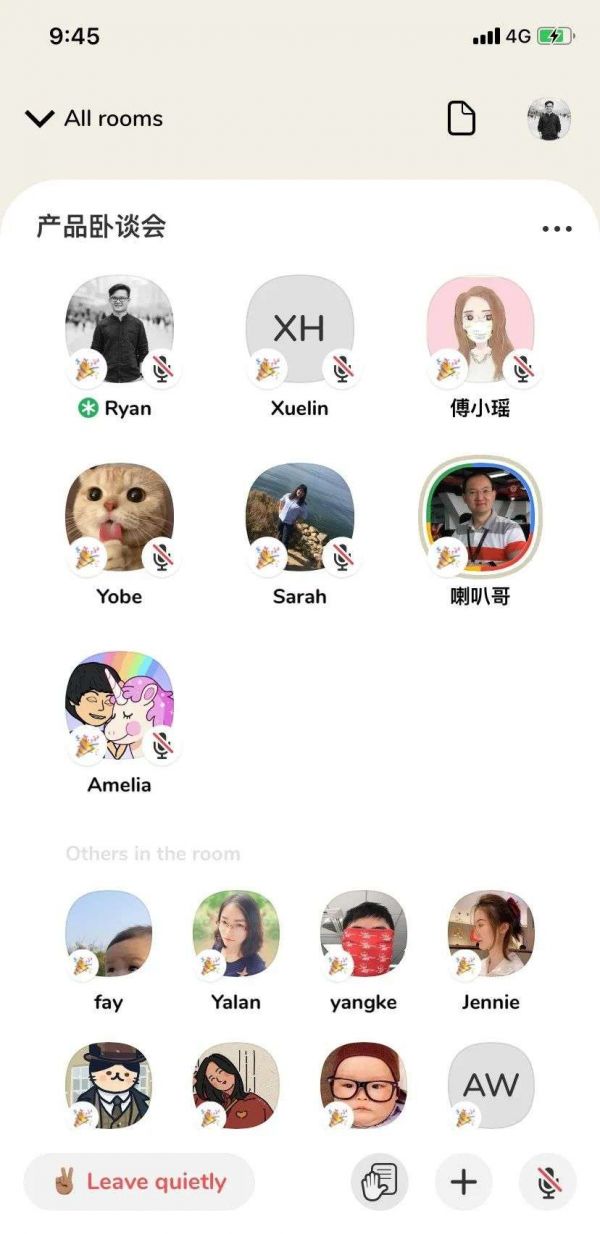Open the document icon in the header
This screenshot has width=600, height=1234.
pos(460,119)
